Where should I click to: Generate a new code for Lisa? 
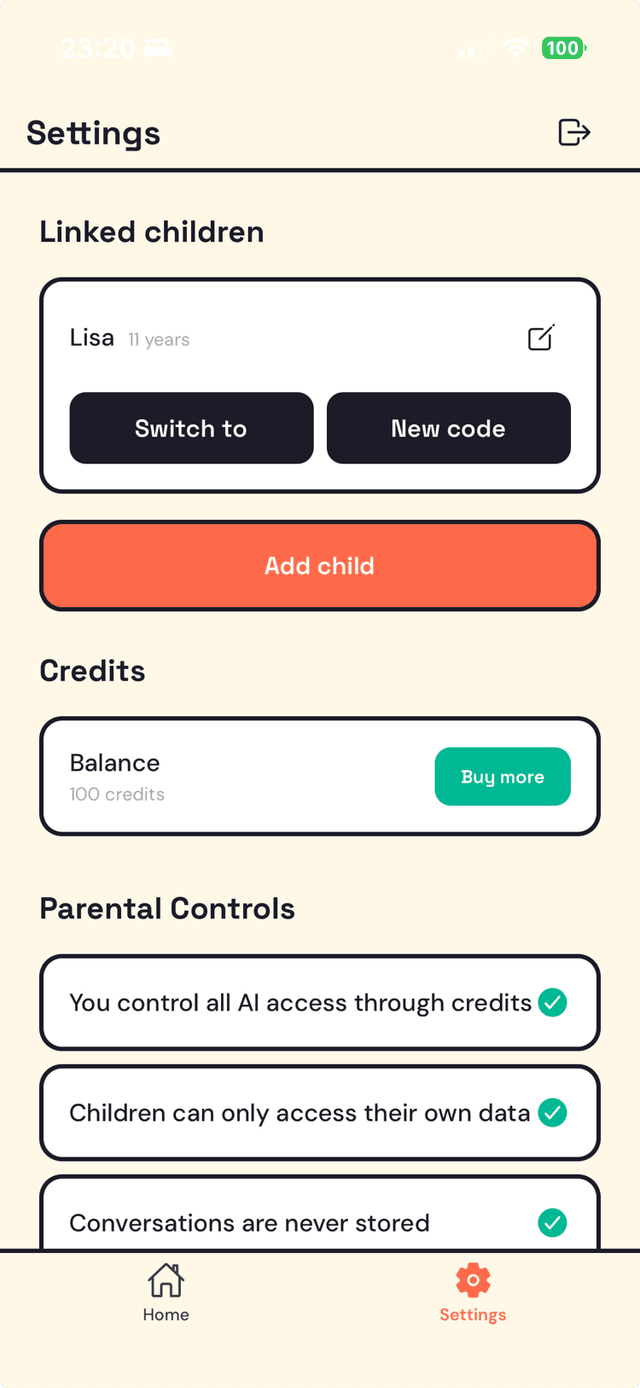[448, 428]
